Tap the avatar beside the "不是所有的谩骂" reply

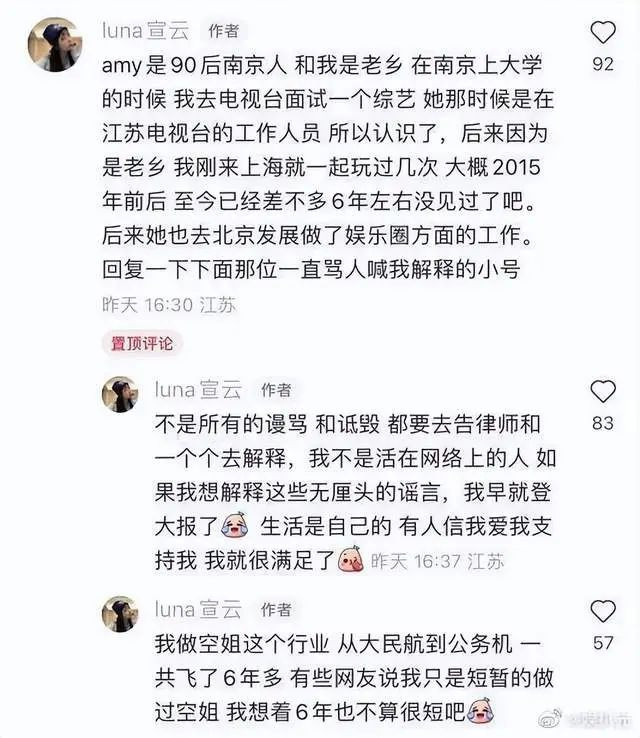120,394
